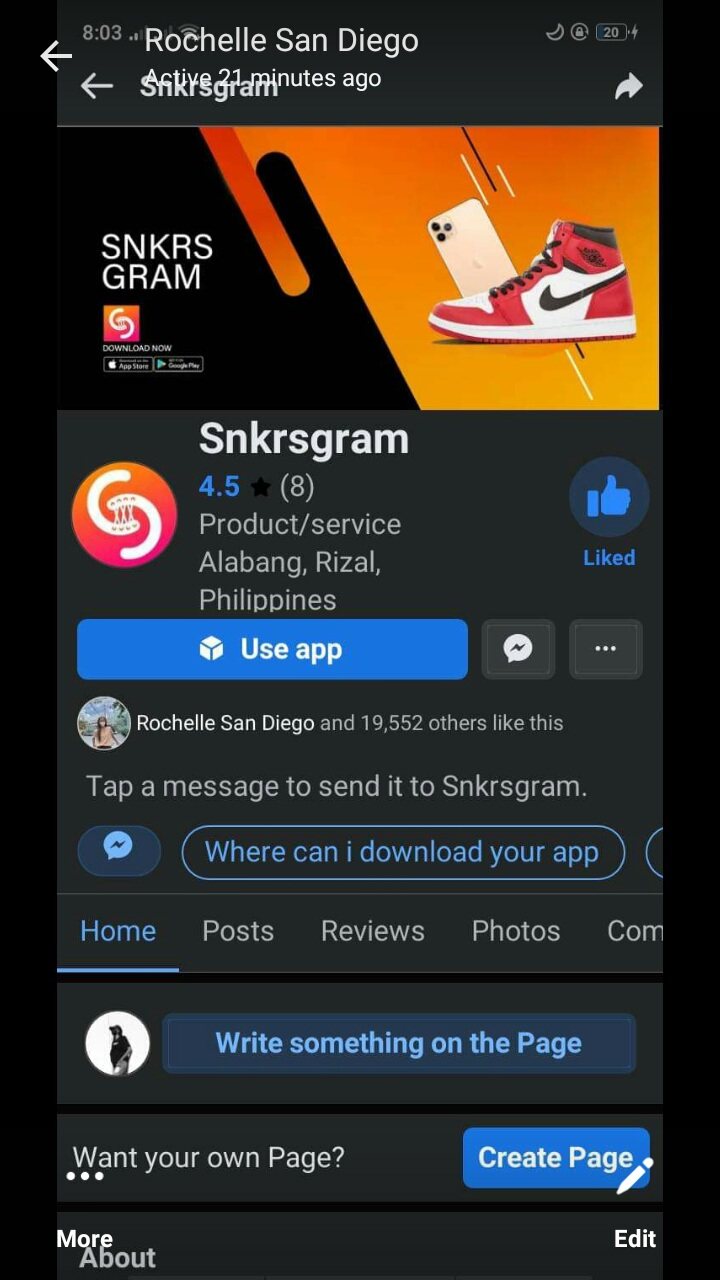Open Rochelle San Diego's profile from likes
Screen dimensions: 720x1280
click(x=225, y=723)
